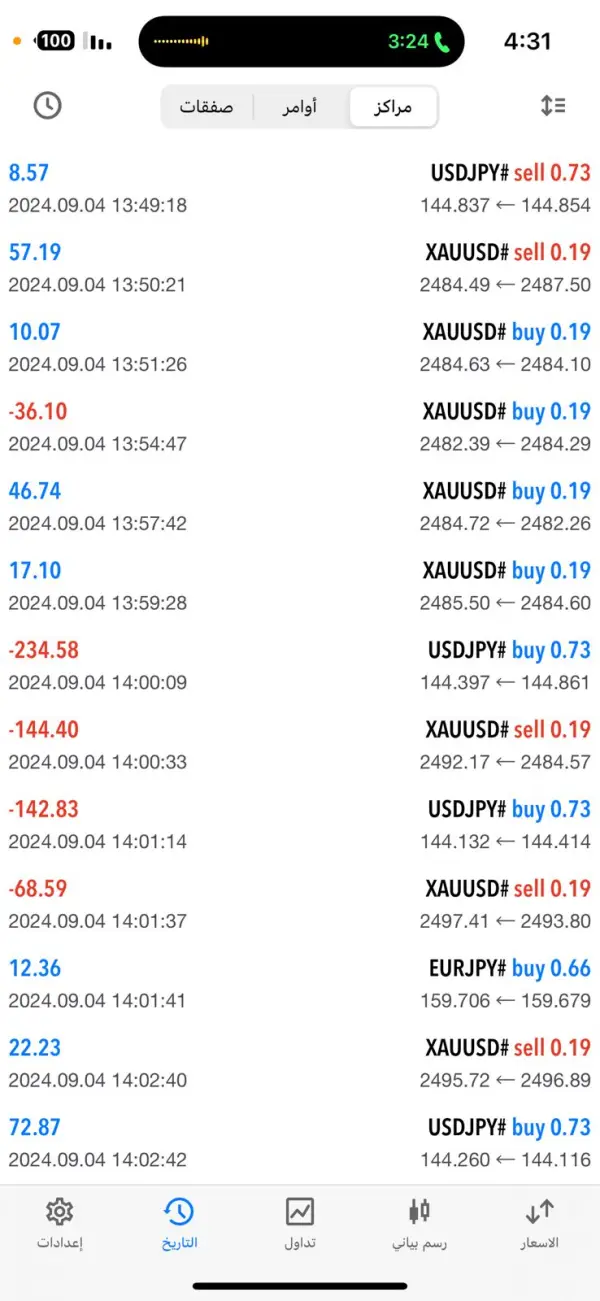
Task: Select the مراكز segment
Action: (392, 107)
